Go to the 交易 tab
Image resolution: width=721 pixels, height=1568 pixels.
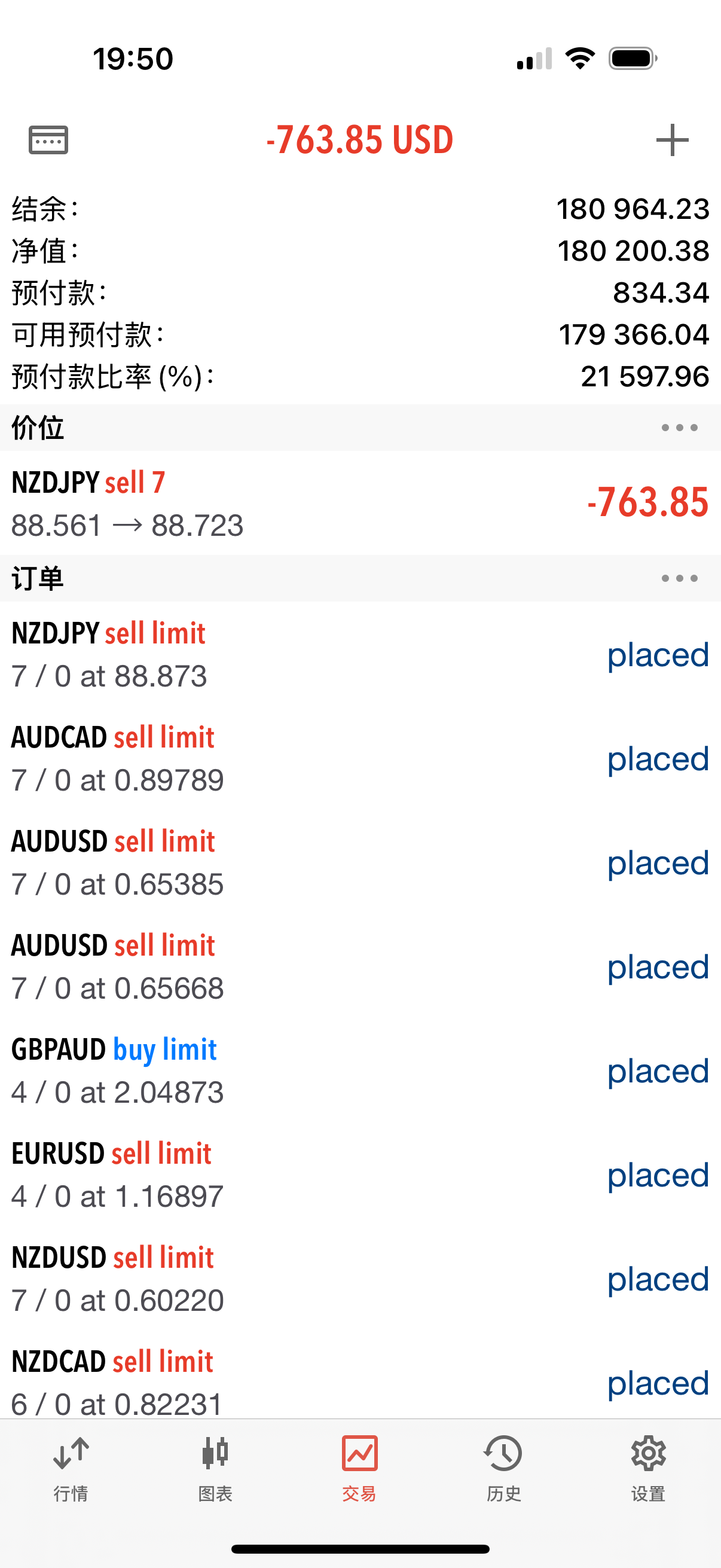(x=359, y=1469)
